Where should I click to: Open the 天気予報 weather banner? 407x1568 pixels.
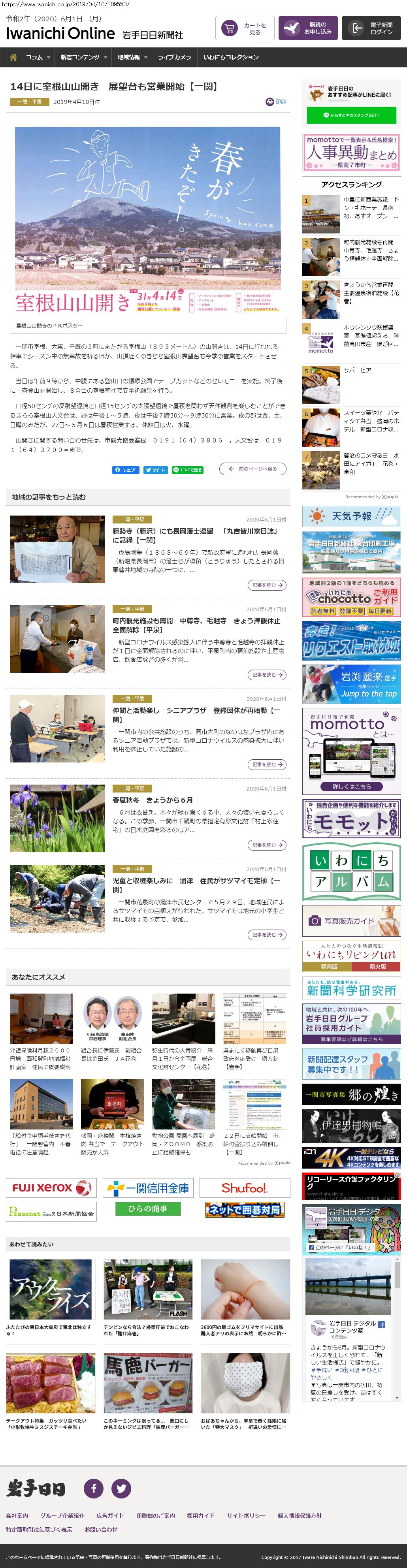351,516
